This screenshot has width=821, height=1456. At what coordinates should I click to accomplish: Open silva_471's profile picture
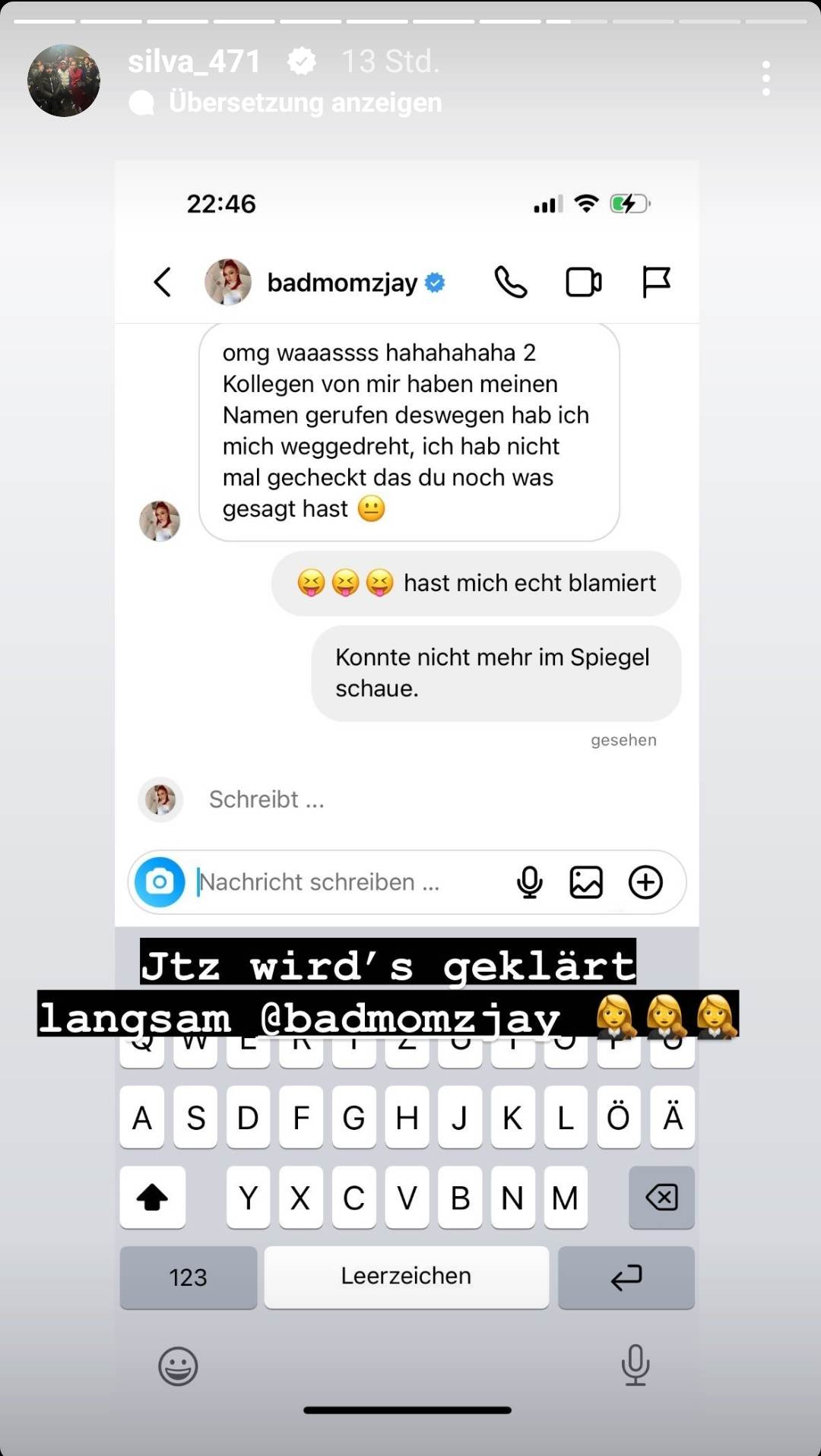click(x=64, y=80)
